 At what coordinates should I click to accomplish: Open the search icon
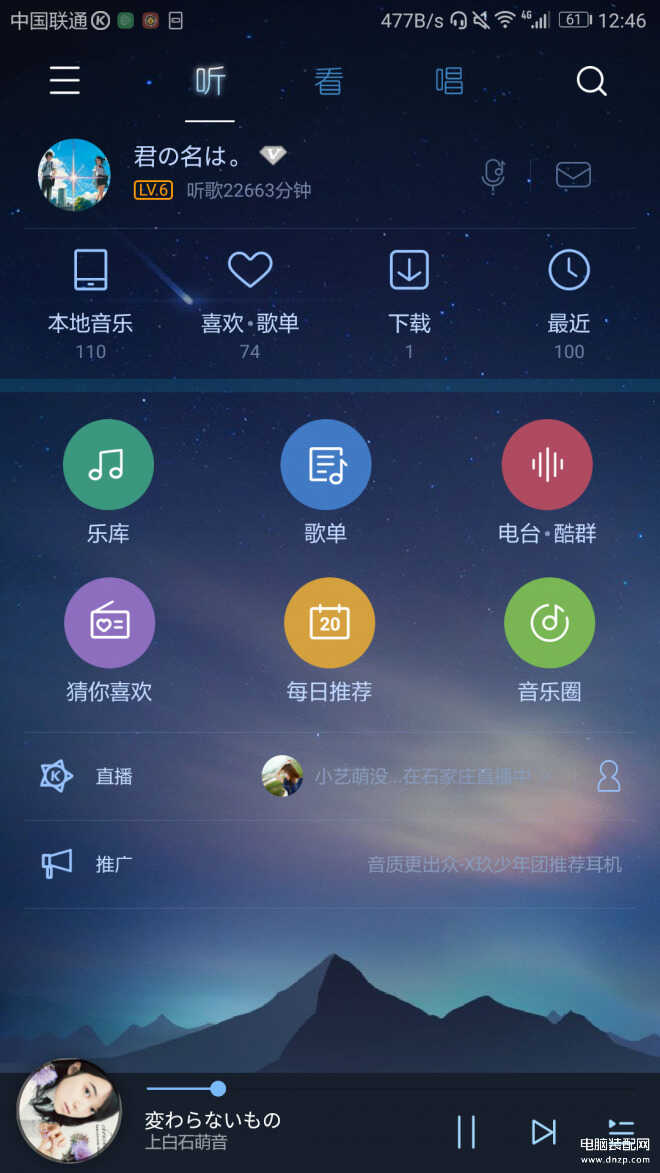point(591,80)
